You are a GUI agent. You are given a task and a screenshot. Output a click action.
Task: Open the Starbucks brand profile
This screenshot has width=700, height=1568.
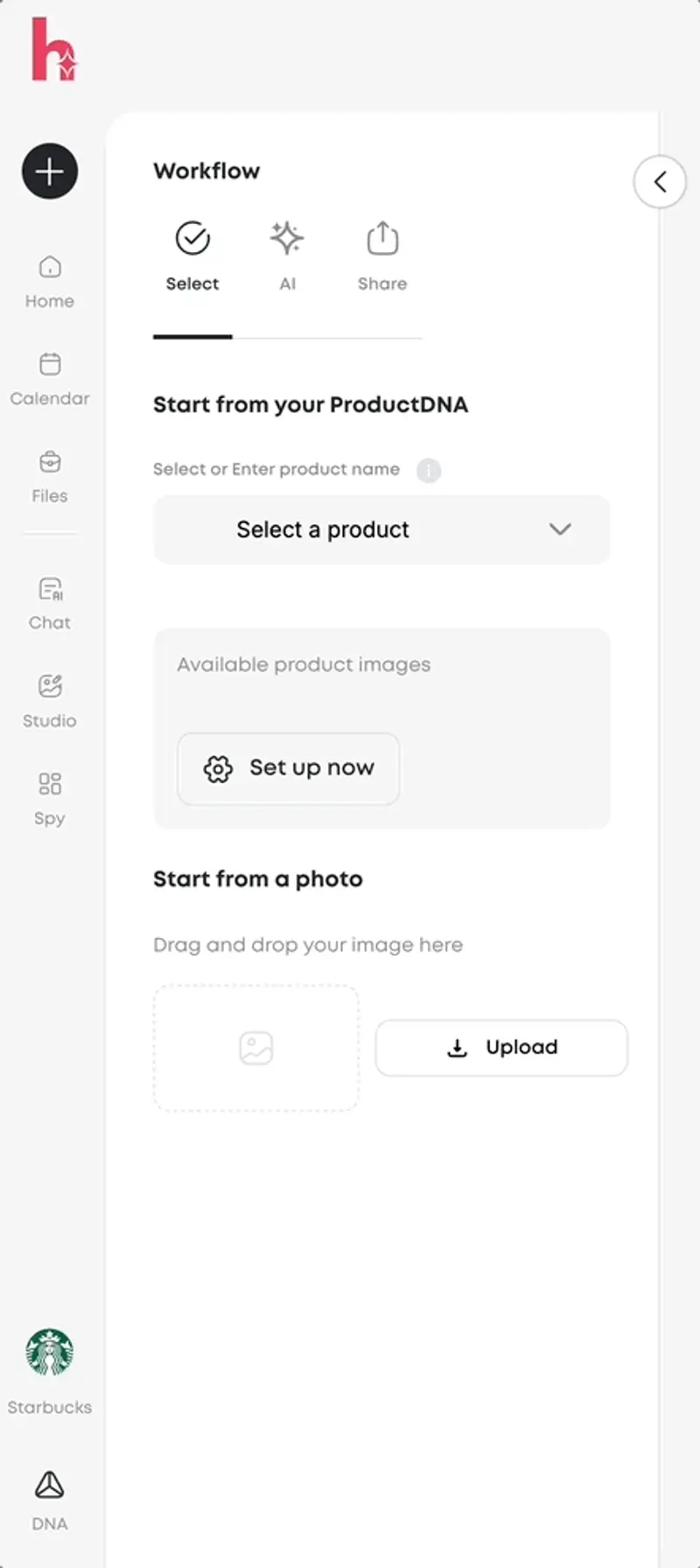(50, 1371)
